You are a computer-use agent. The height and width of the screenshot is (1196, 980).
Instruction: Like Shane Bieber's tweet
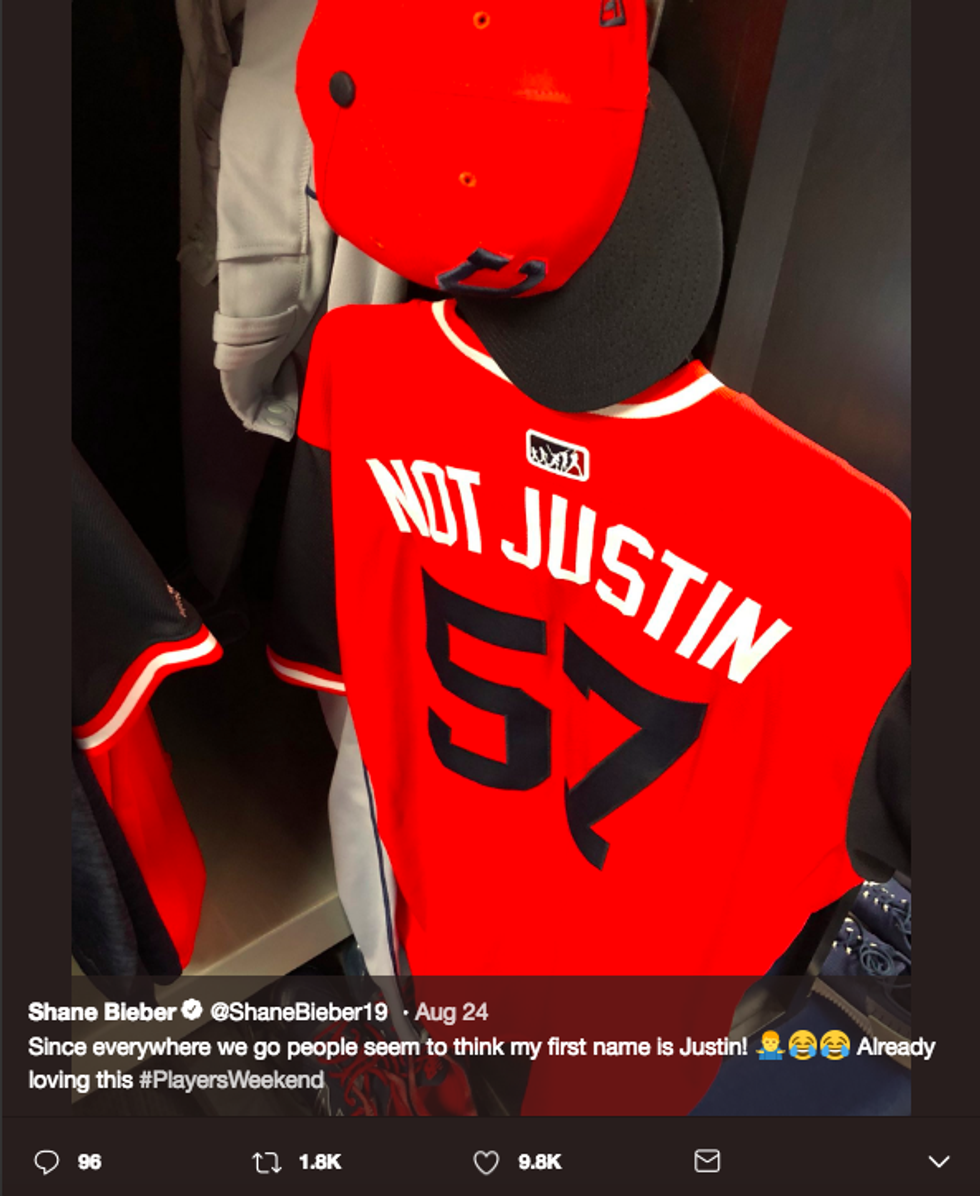(x=486, y=1161)
